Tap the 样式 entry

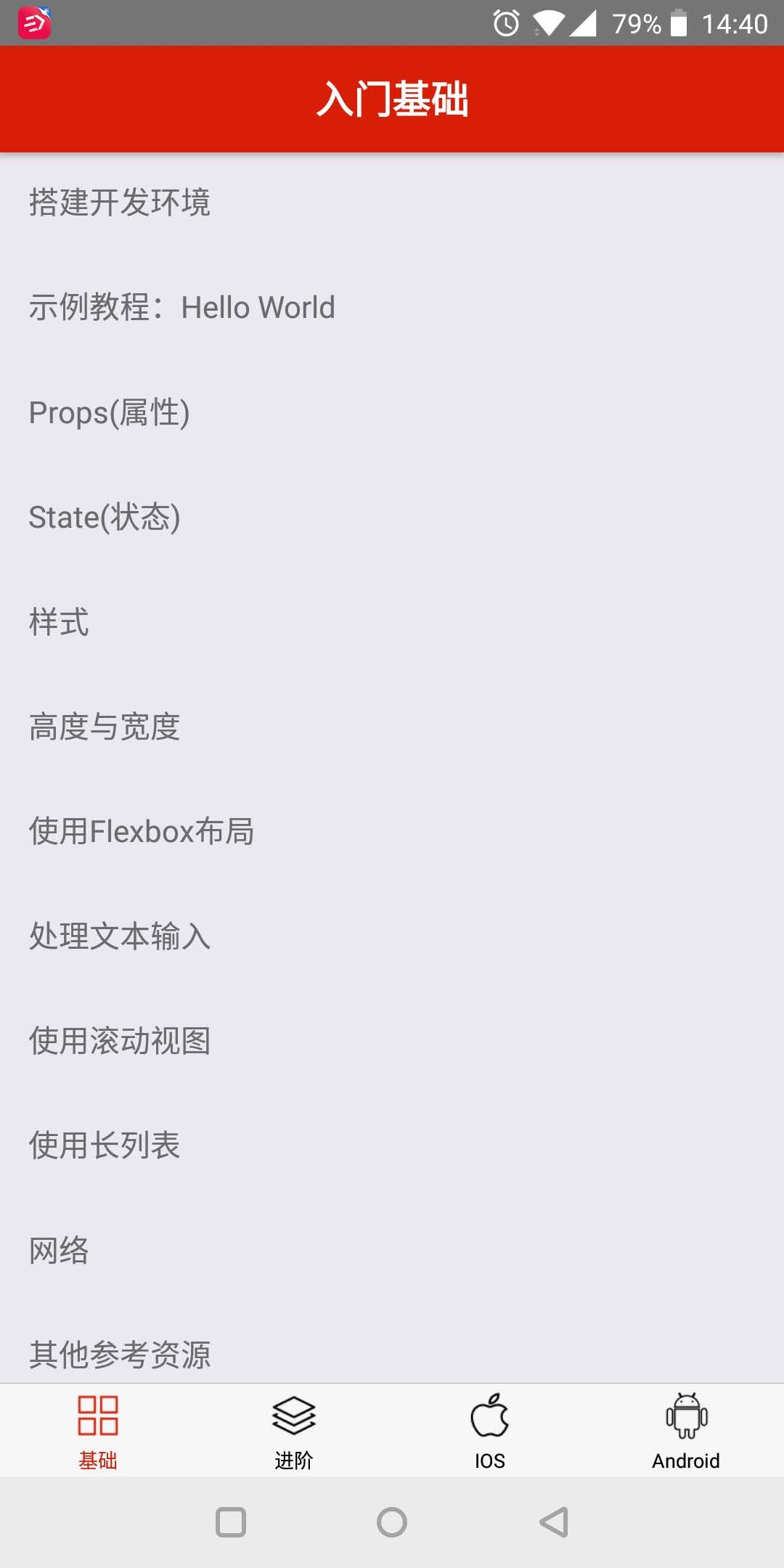tap(392, 622)
